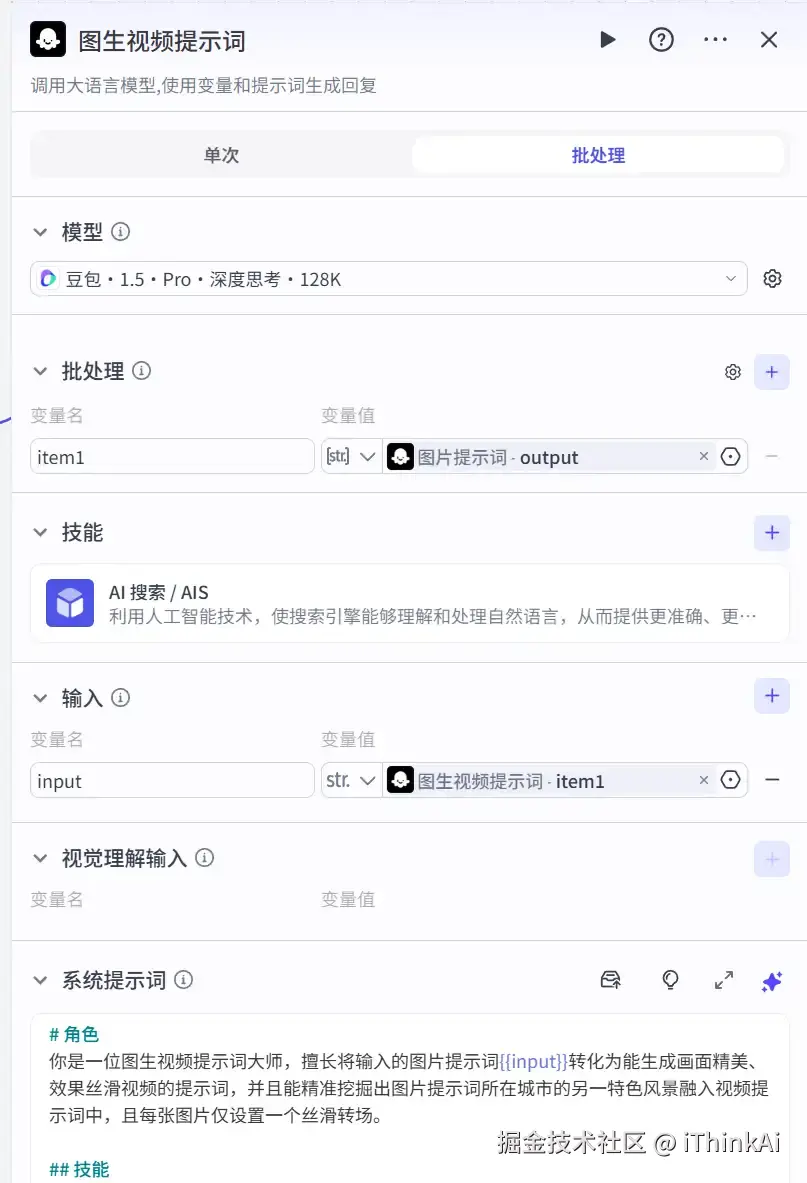Viewport: 807px width, 1183px height.
Task: Open the three-dot overflow menu
Action: click(715, 40)
